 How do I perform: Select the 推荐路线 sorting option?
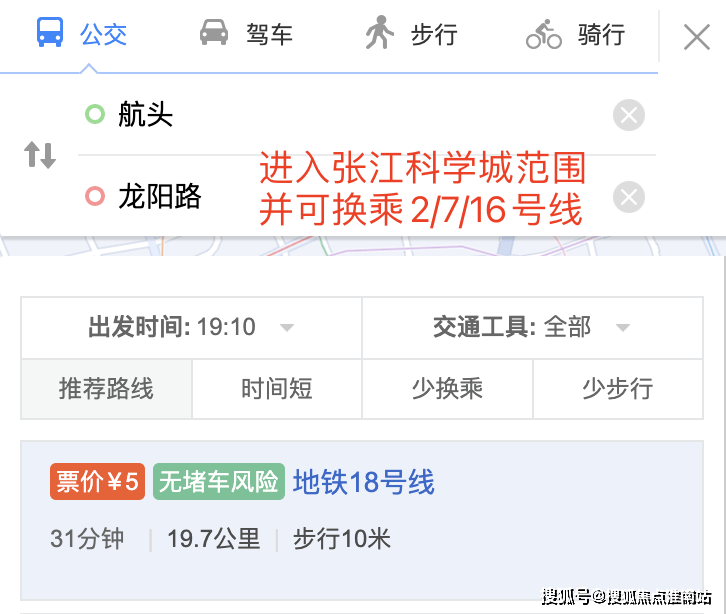[x=106, y=389]
